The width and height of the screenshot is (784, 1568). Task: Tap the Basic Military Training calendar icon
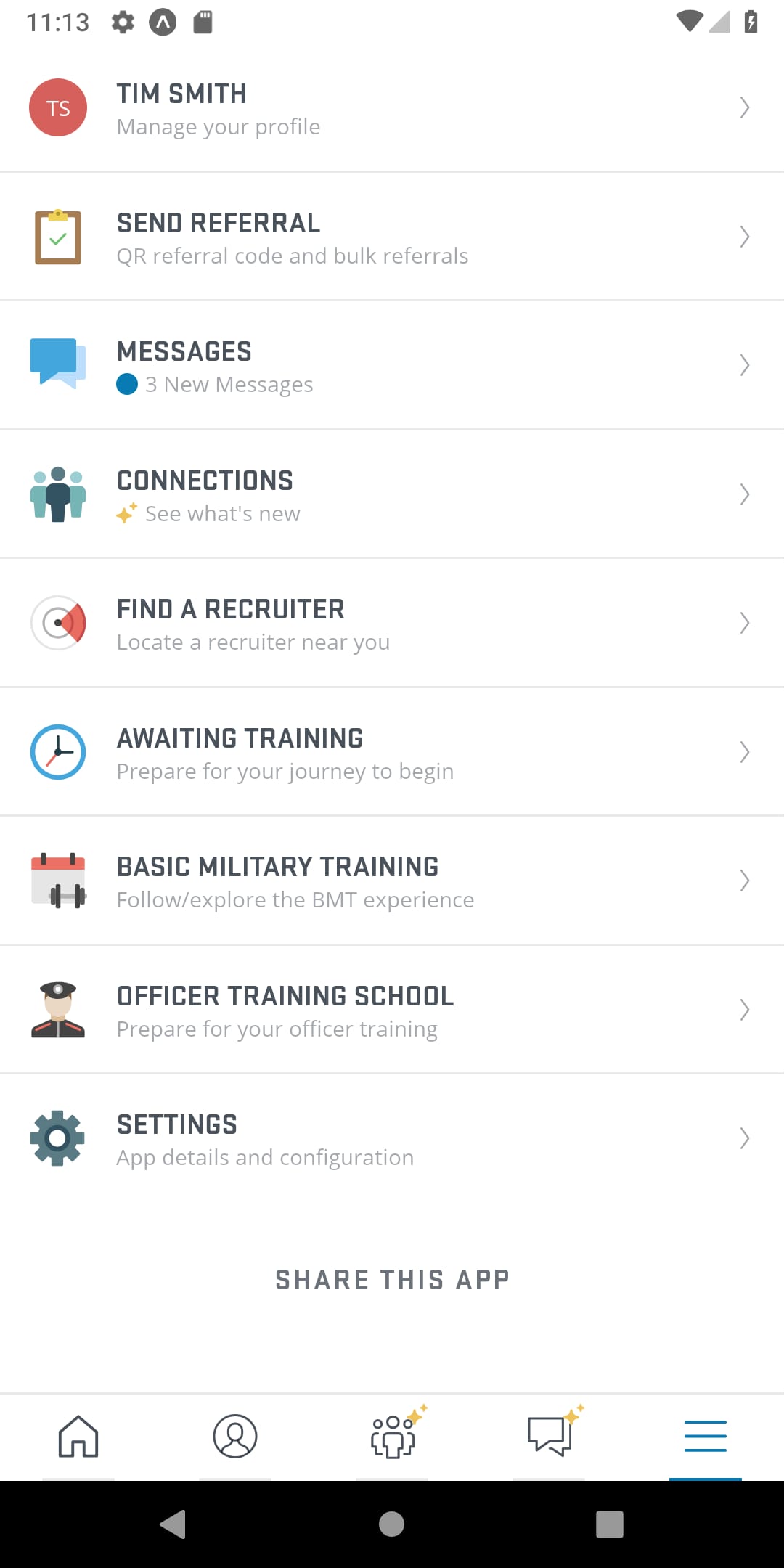[x=58, y=881]
